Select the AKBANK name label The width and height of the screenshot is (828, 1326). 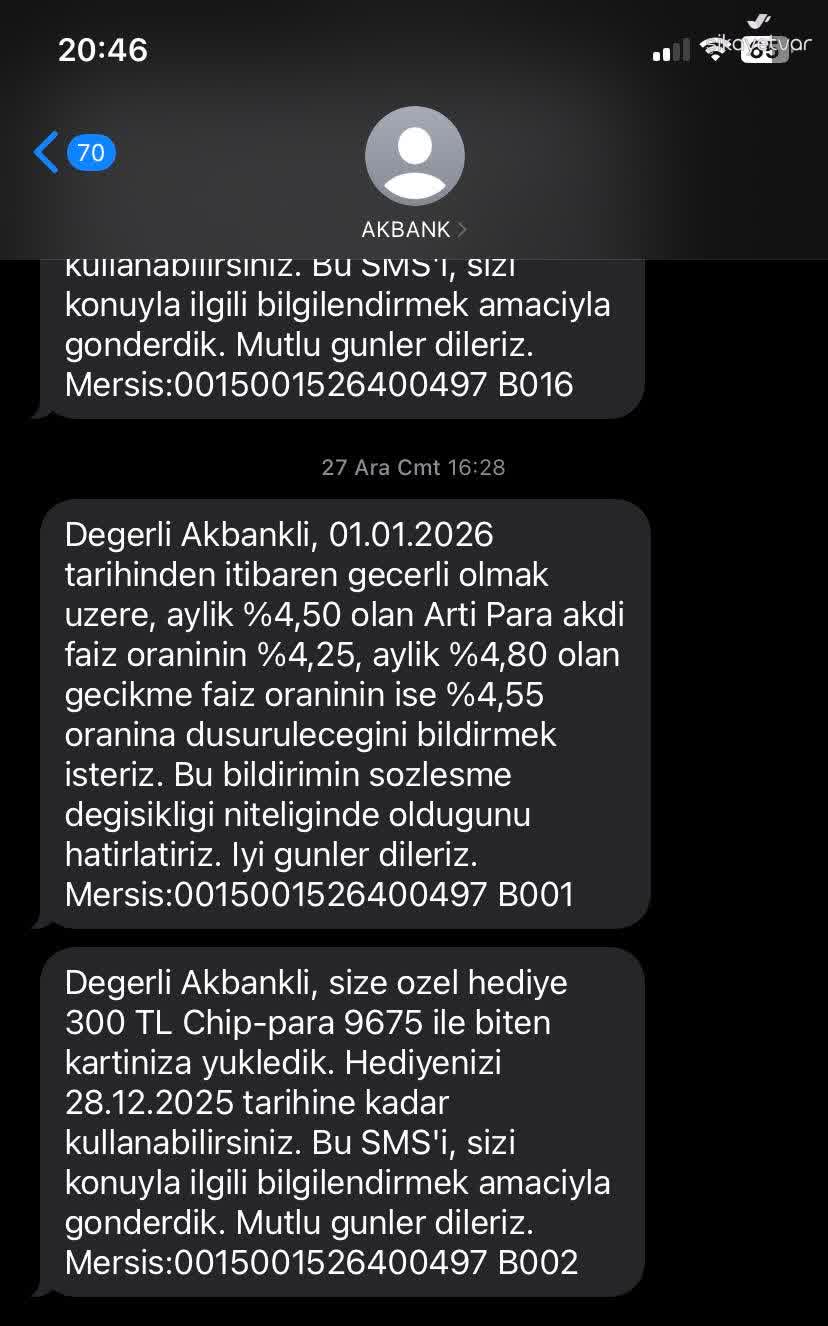(x=407, y=228)
